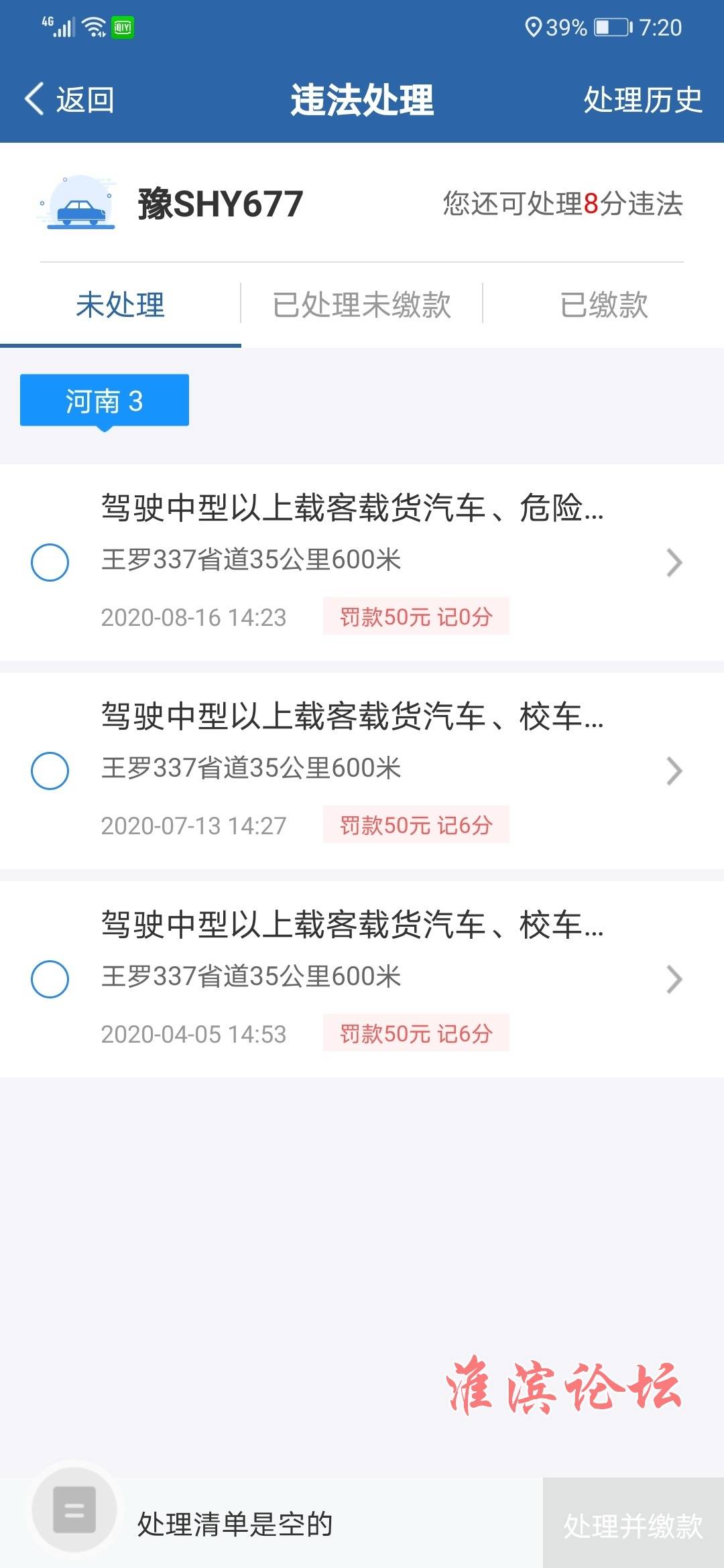Go back with the 返回 button
The height and width of the screenshot is (1568, 724).
[x=69, y=100]
